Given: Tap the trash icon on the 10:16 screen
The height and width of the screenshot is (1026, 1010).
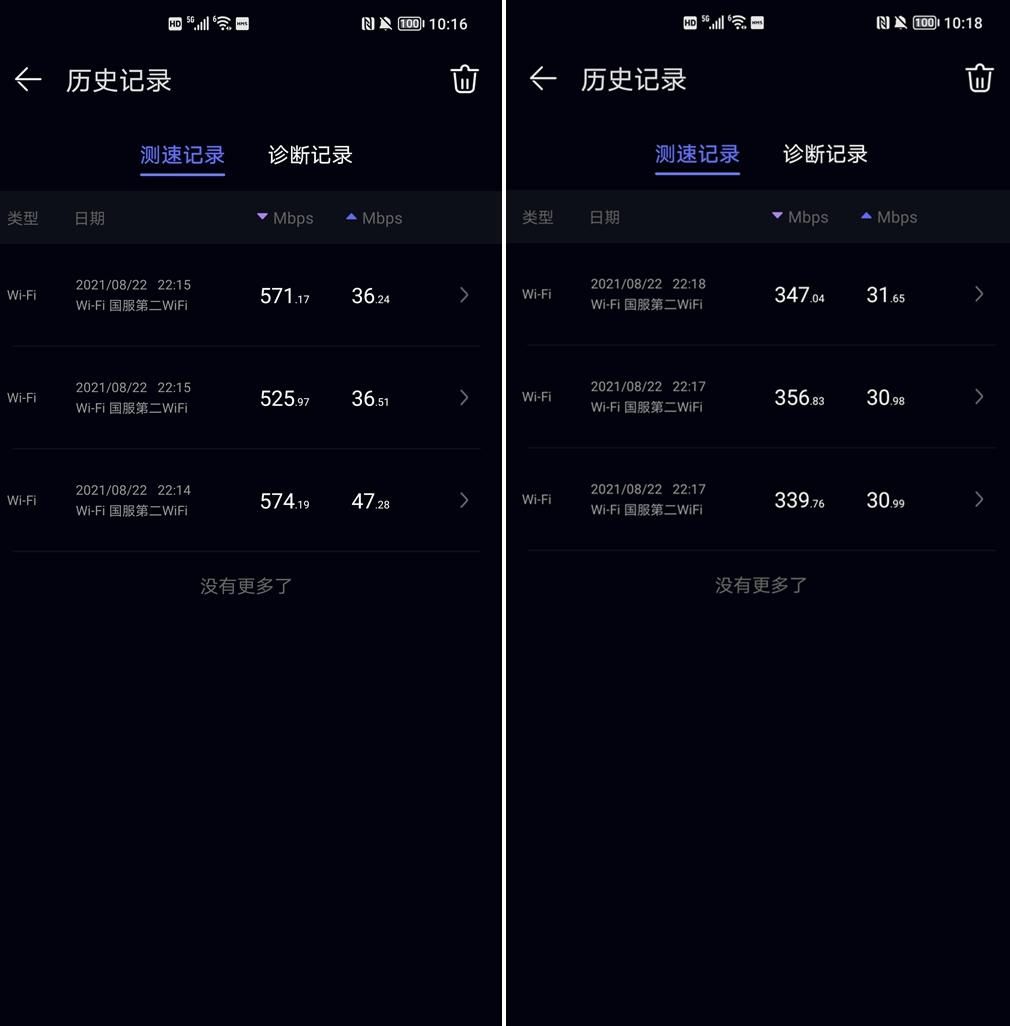Looking at the screenshot, I should tap(465, 79).
